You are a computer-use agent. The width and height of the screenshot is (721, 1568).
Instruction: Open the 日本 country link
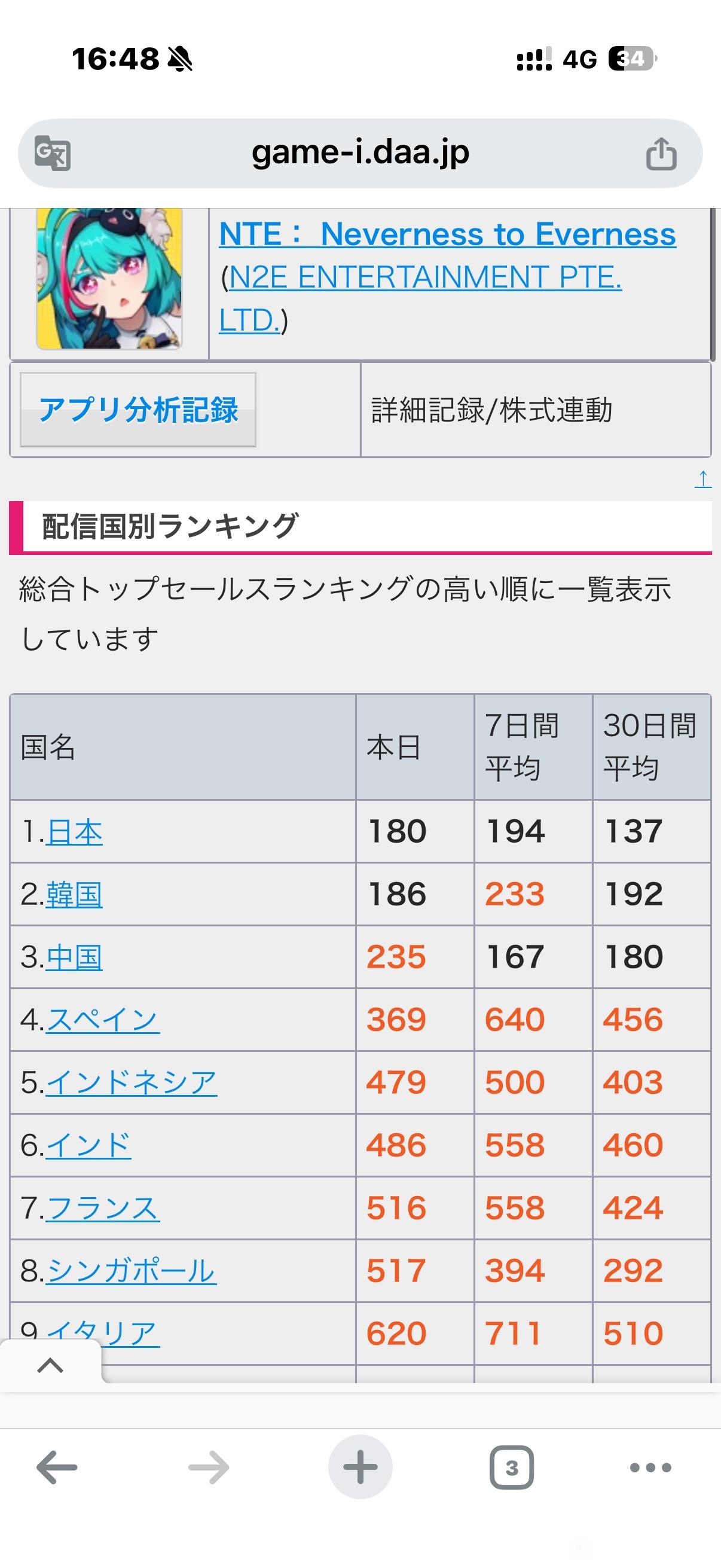click(74, 832)
